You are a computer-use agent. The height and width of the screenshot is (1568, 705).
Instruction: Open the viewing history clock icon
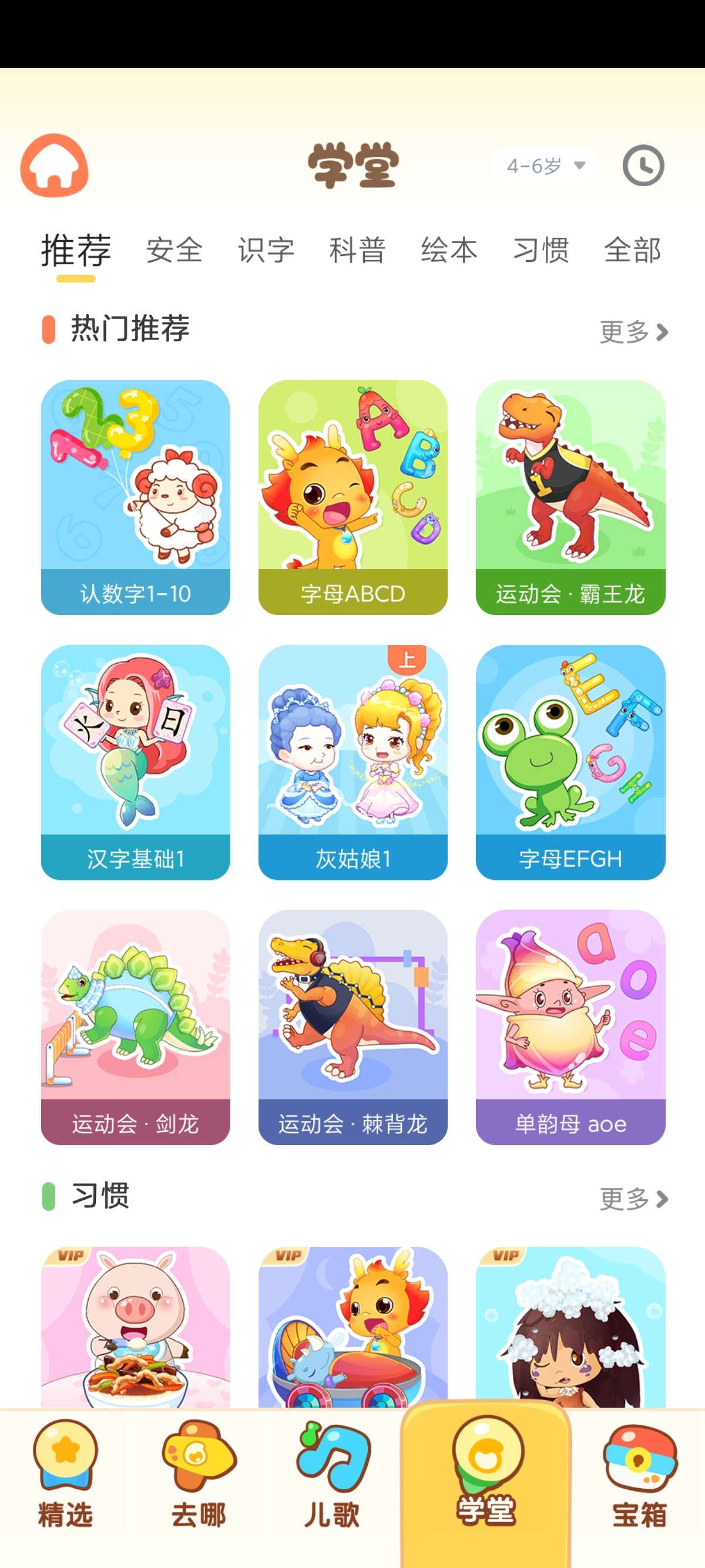pos(643,166)
